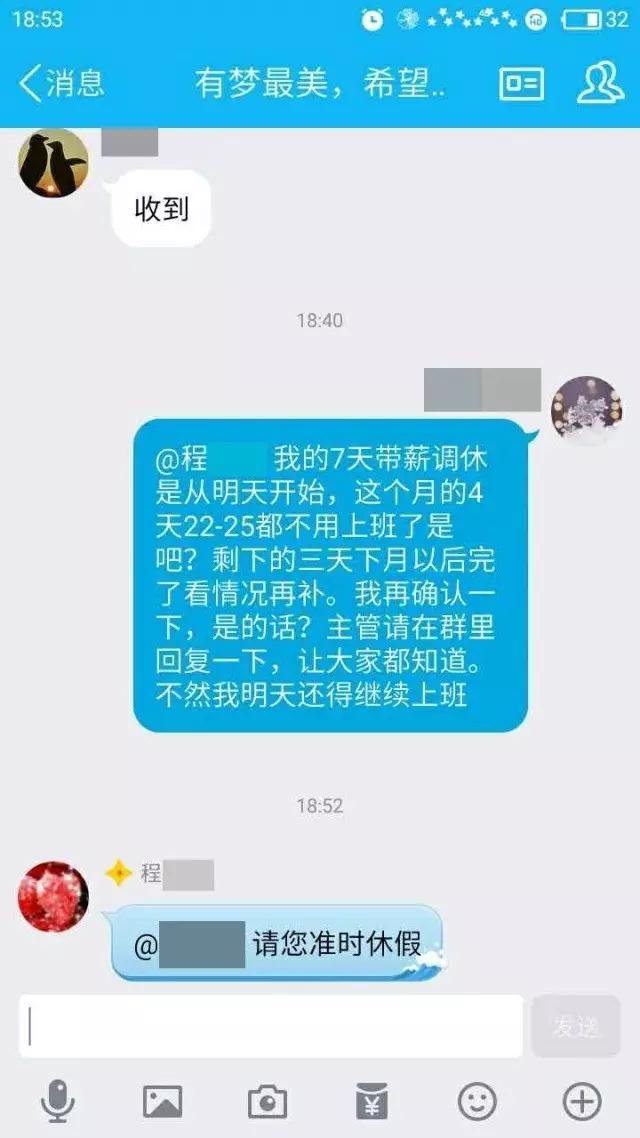Open the group notice card icon
Image resolution: width=640 pixels, height=1138 pixels.
pos(521,84)
